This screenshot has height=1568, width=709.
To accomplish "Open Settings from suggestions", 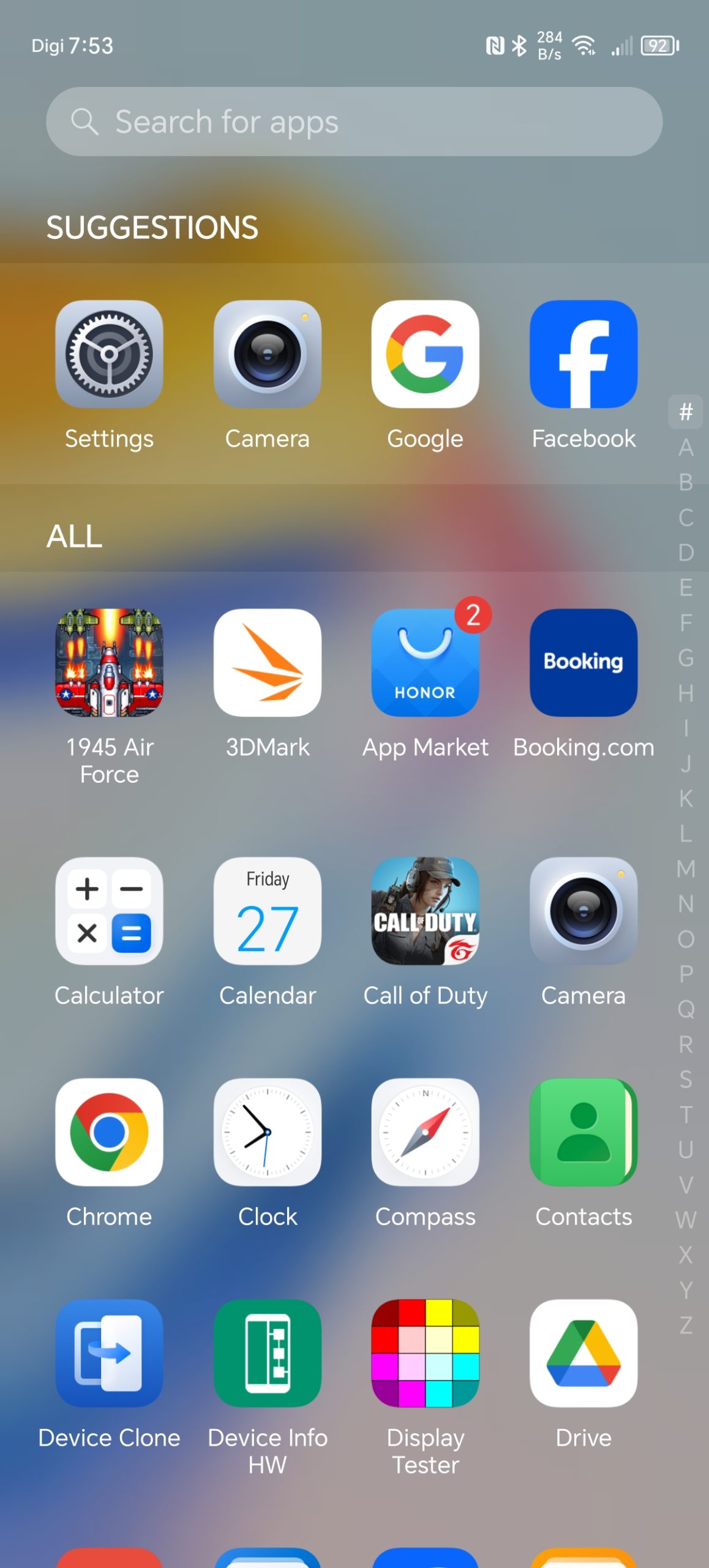I will coord(109,355).
